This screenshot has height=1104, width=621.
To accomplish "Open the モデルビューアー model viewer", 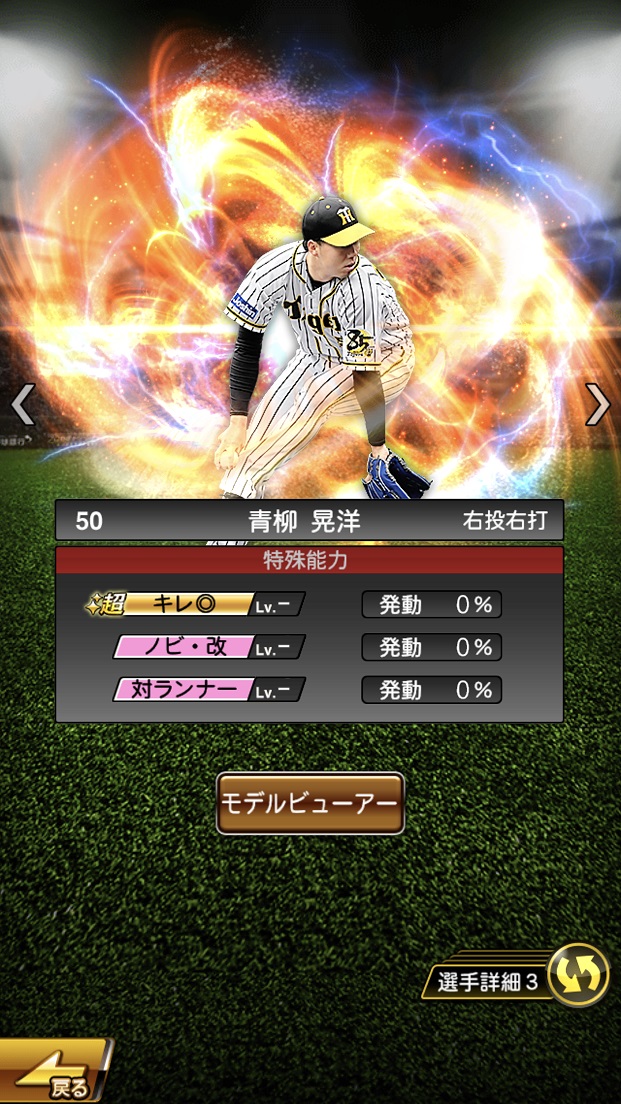I will coord(310,803).
